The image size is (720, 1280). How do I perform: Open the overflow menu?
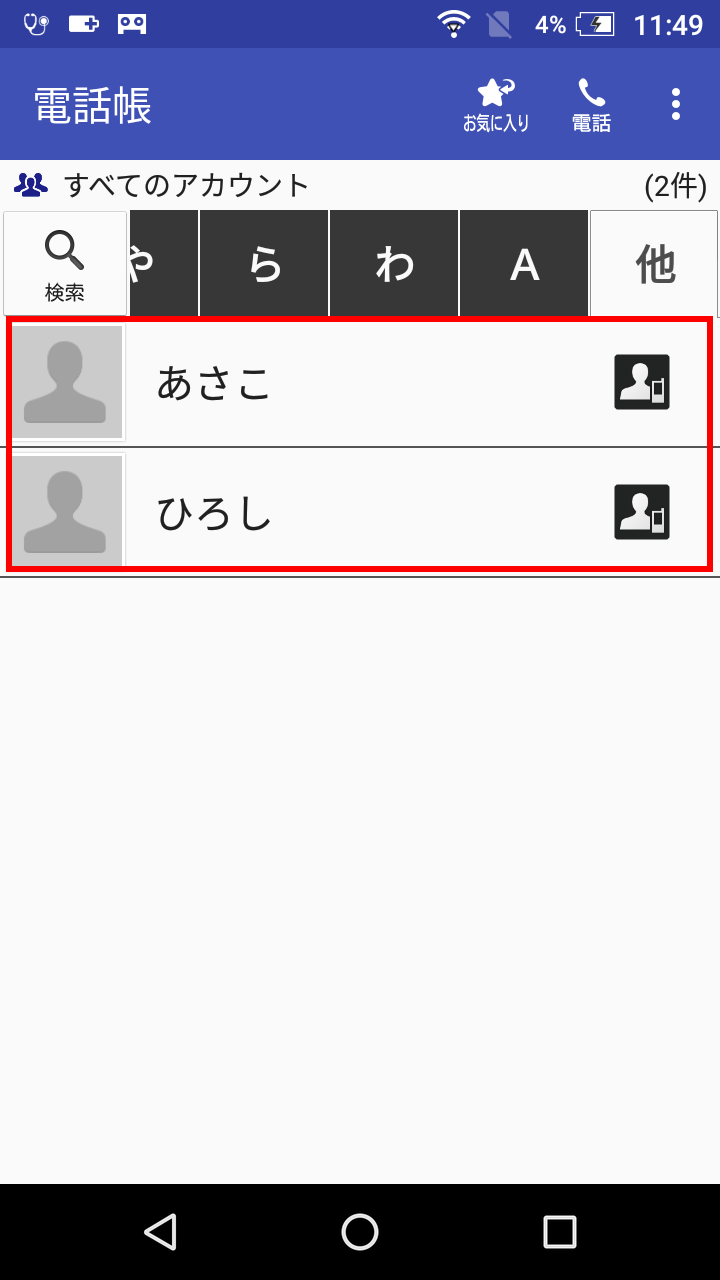676,104
